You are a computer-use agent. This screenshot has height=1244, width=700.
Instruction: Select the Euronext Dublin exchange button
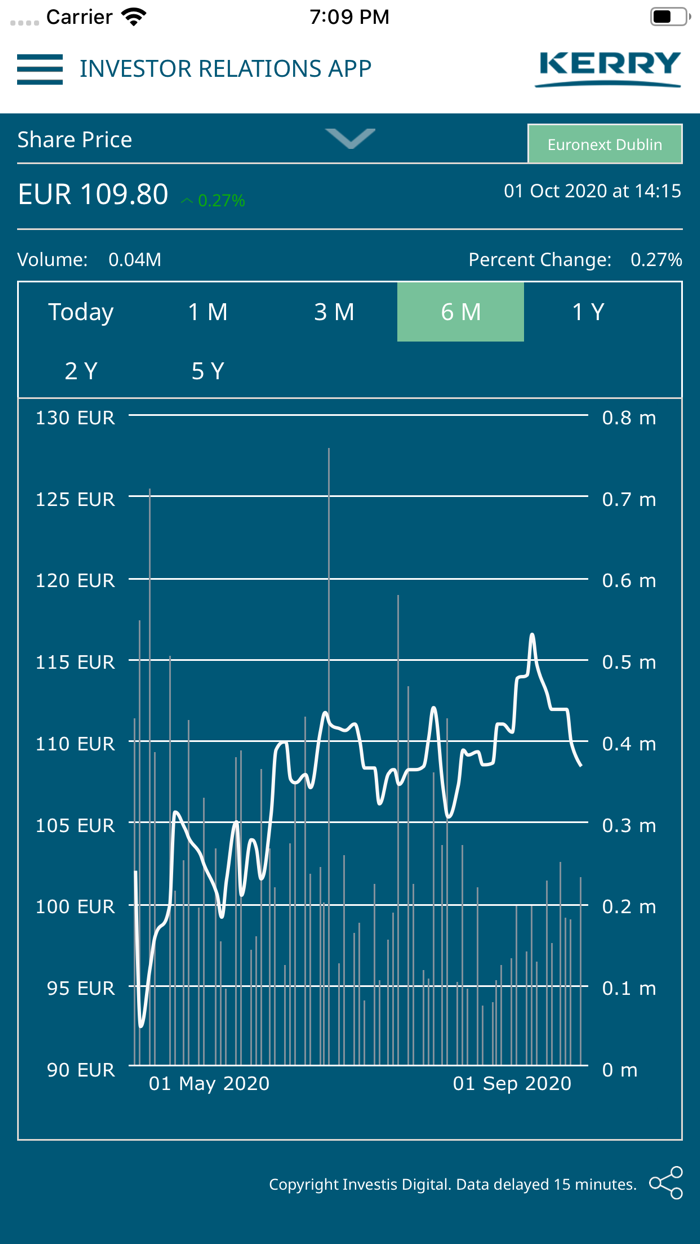pos(605,144)
